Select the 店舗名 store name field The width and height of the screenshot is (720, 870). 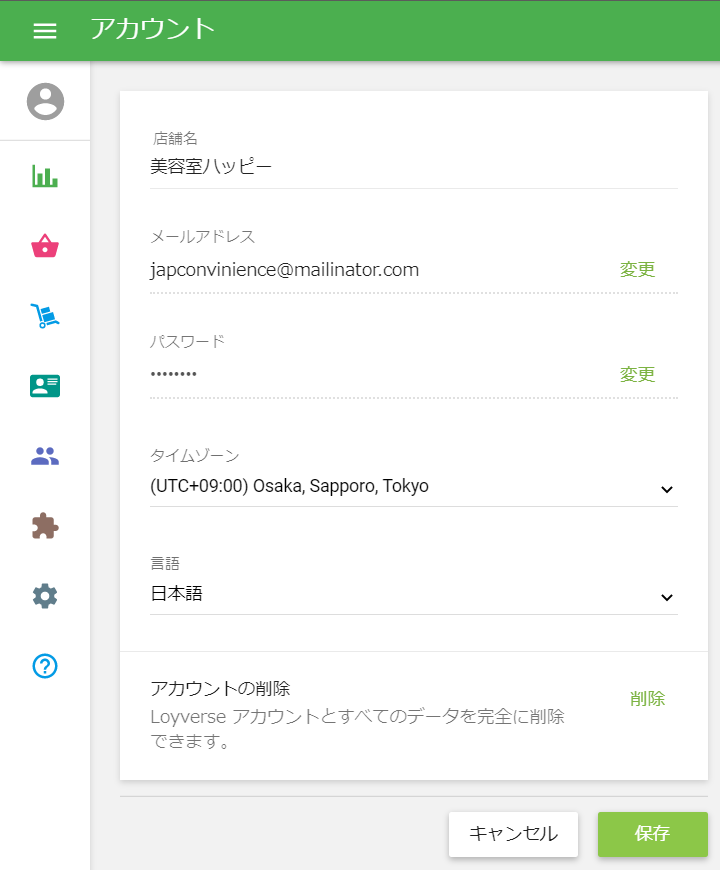point(300,165)
